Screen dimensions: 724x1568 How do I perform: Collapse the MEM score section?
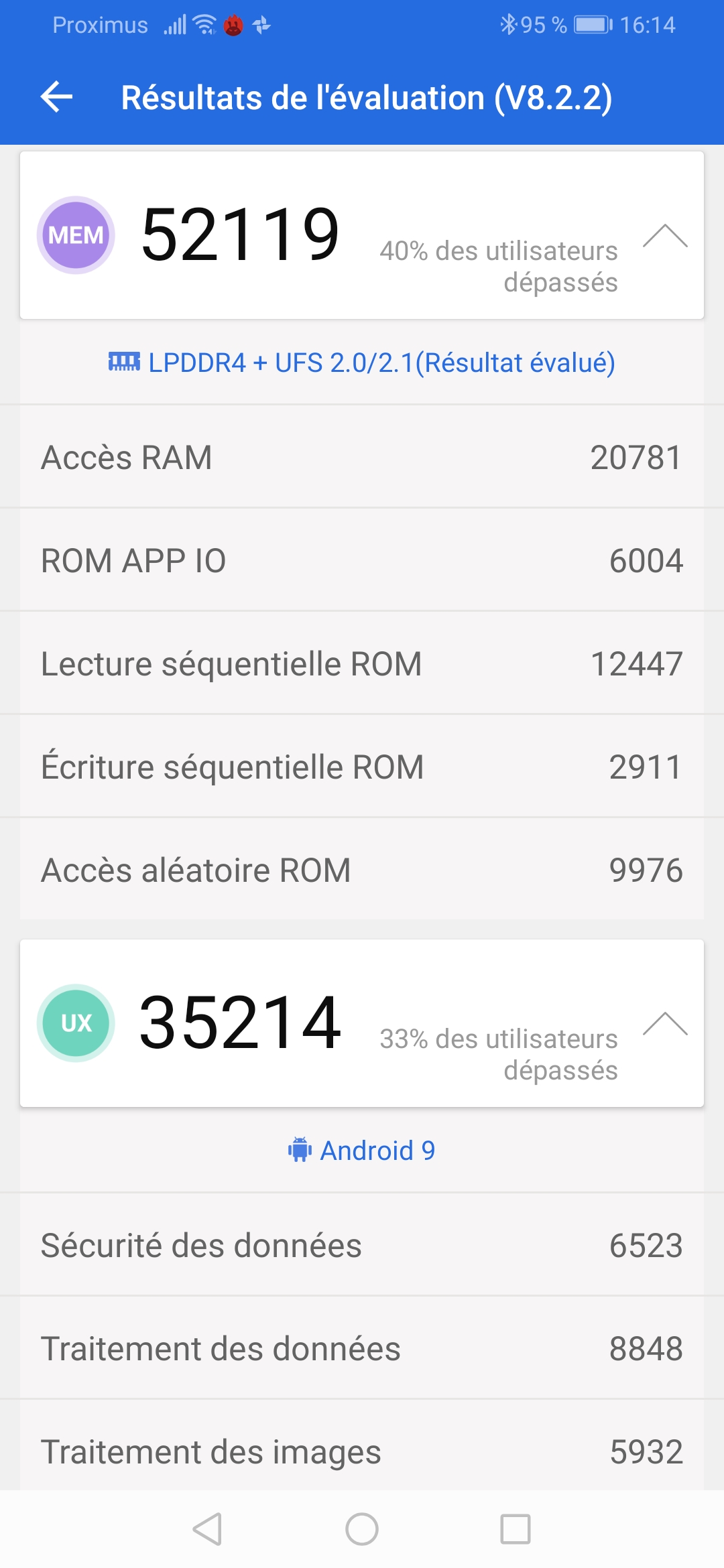pos(664,236)
